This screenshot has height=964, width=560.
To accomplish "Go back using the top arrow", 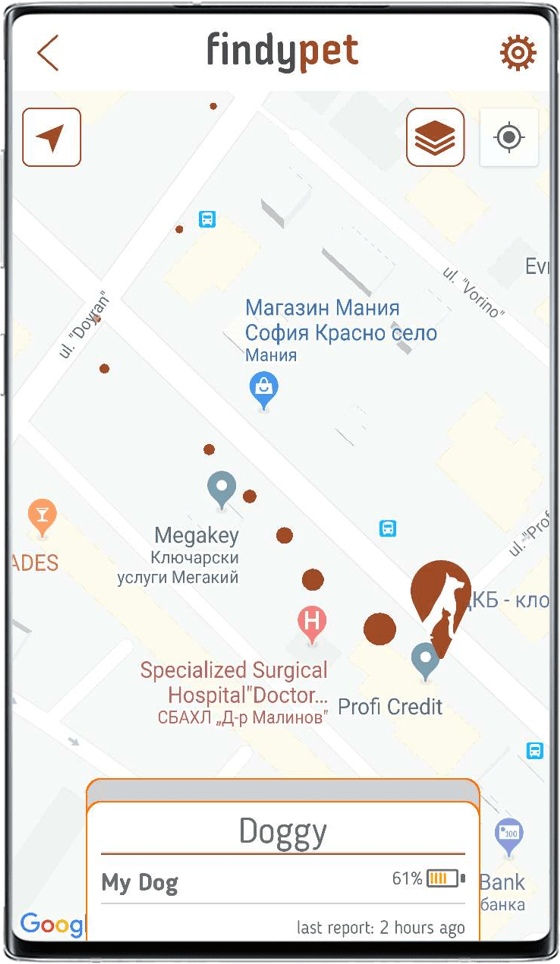I will coord(48,52).
